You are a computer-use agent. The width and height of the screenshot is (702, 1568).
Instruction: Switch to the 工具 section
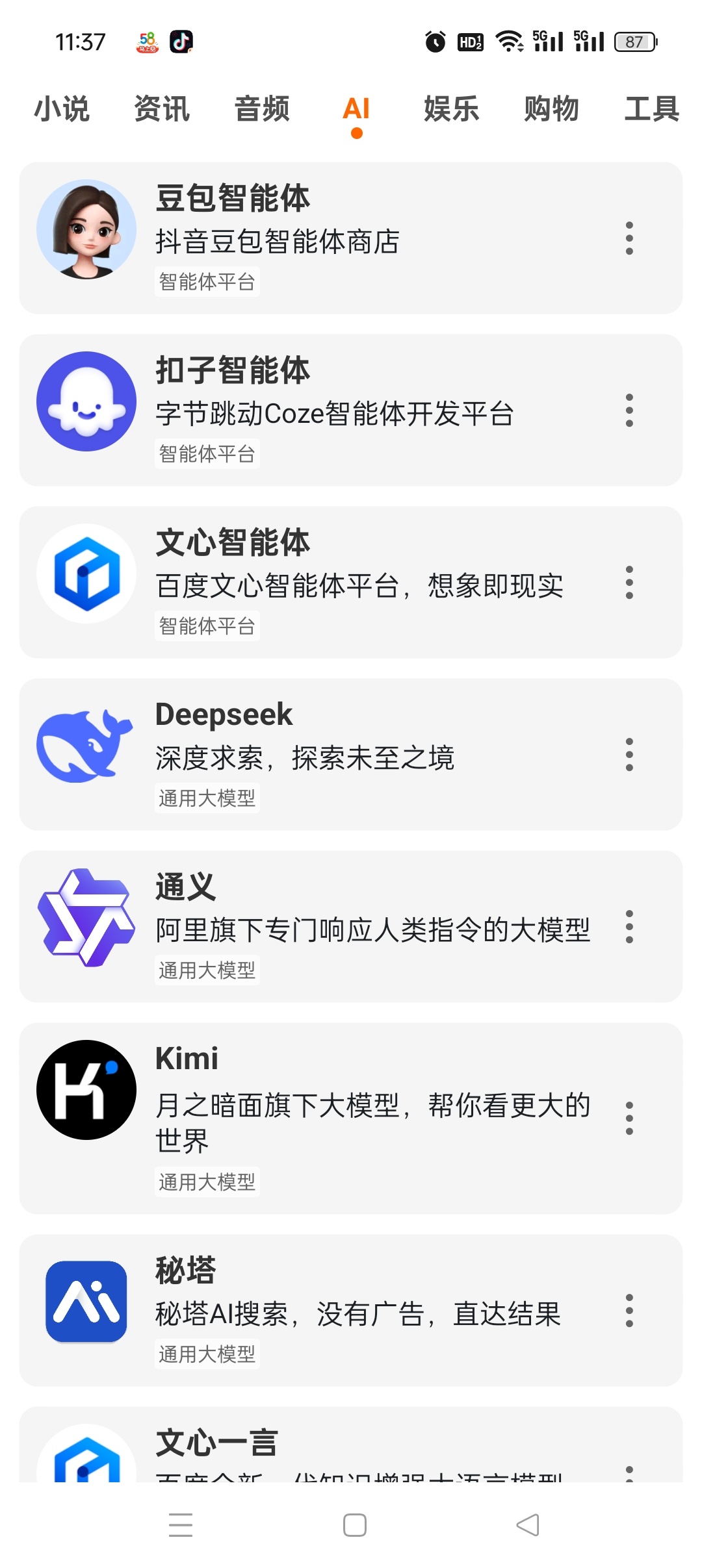tap(652, 109)
